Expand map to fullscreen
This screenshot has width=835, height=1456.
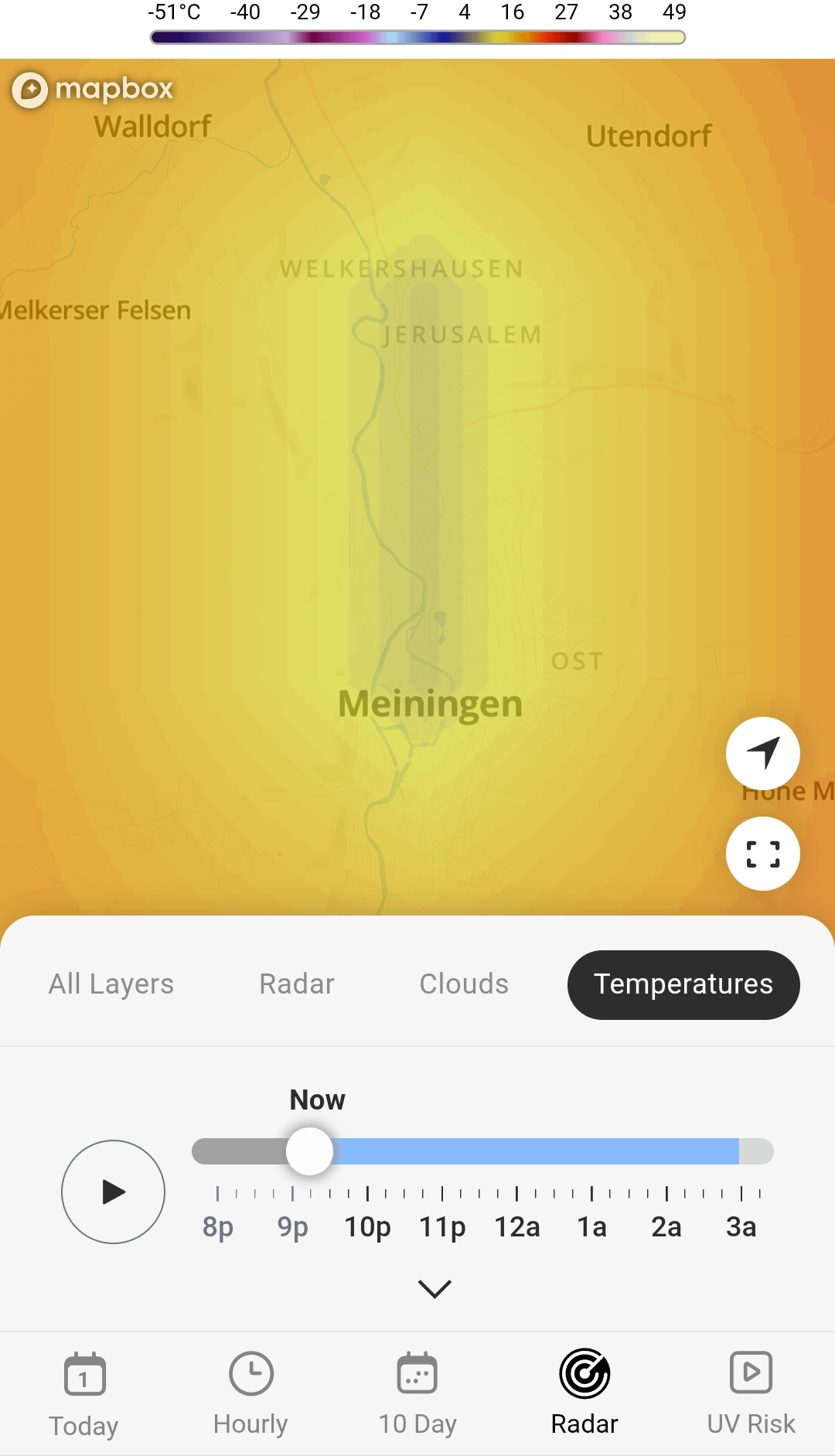tap(762, 854)
